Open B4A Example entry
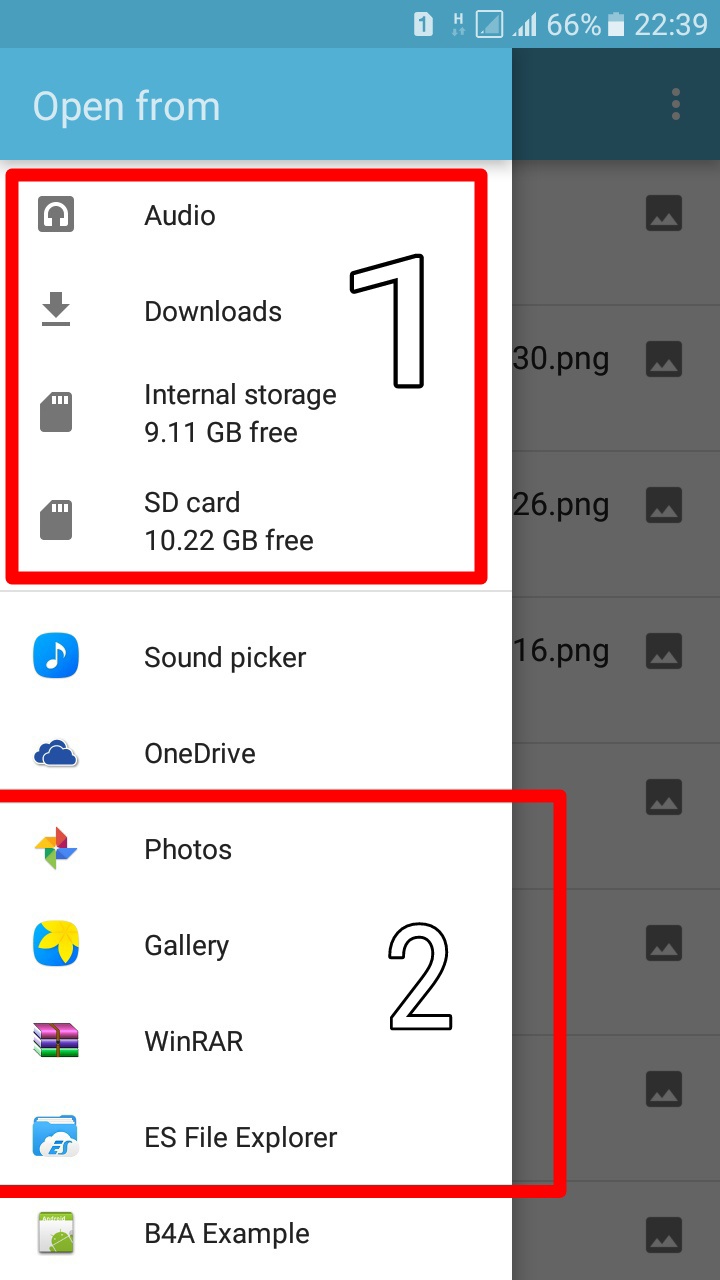The height and width of the screenshot is (1280, 720). (226, 1233)
